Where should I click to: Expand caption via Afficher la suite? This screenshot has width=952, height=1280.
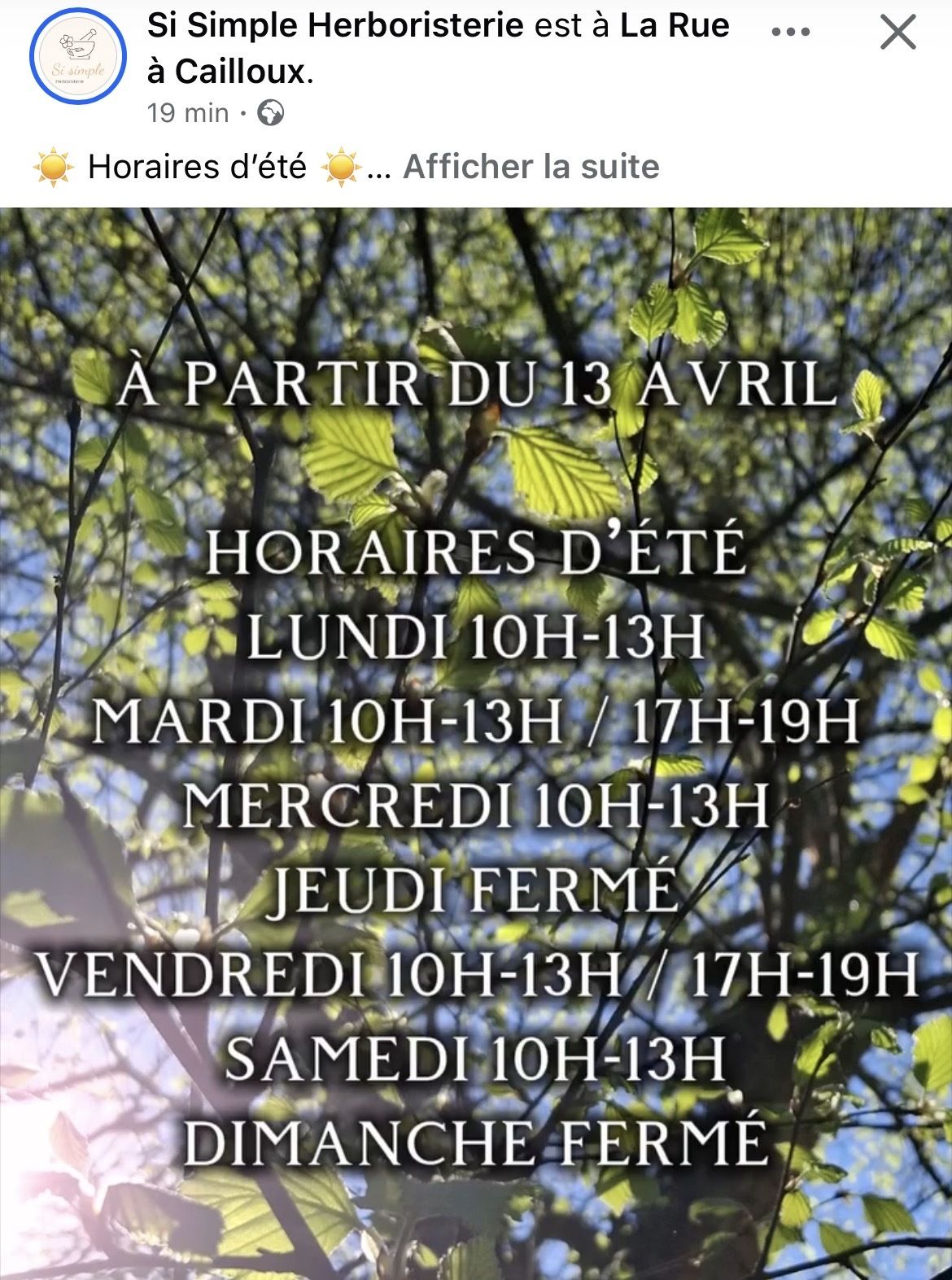531,167
